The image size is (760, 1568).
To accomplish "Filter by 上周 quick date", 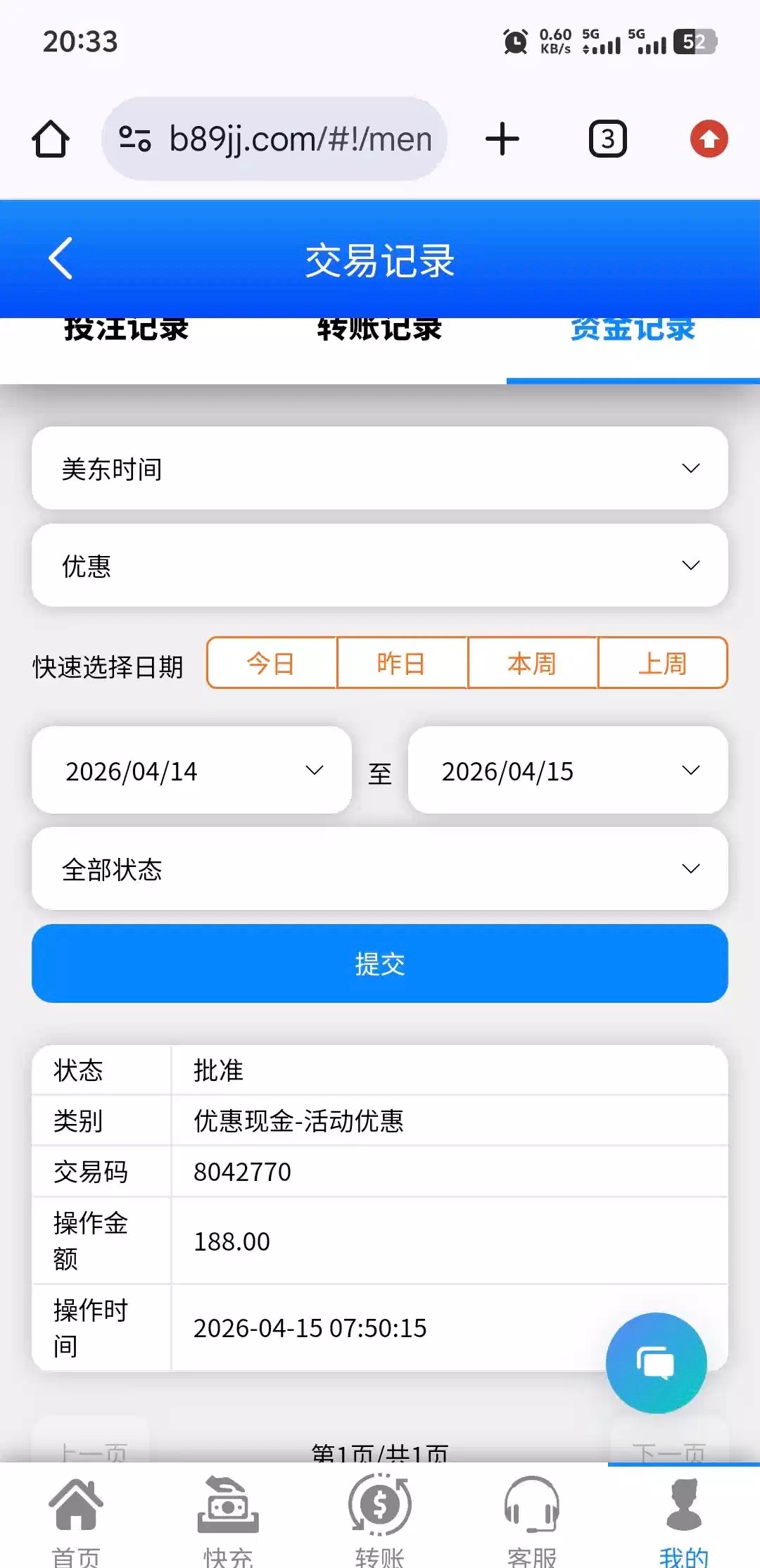I will [x=662, y=663].
